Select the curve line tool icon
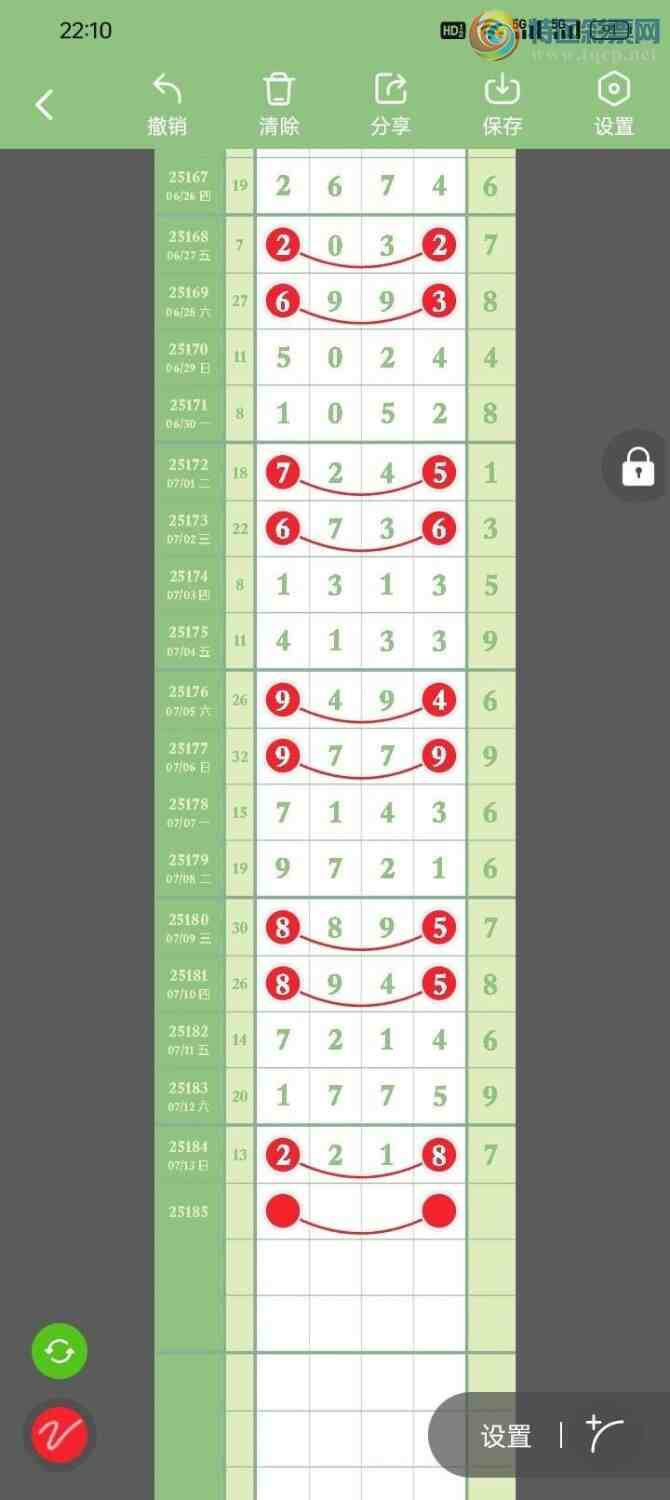670x1500 pixels. pyautogui.click(x=604, y=1435)
